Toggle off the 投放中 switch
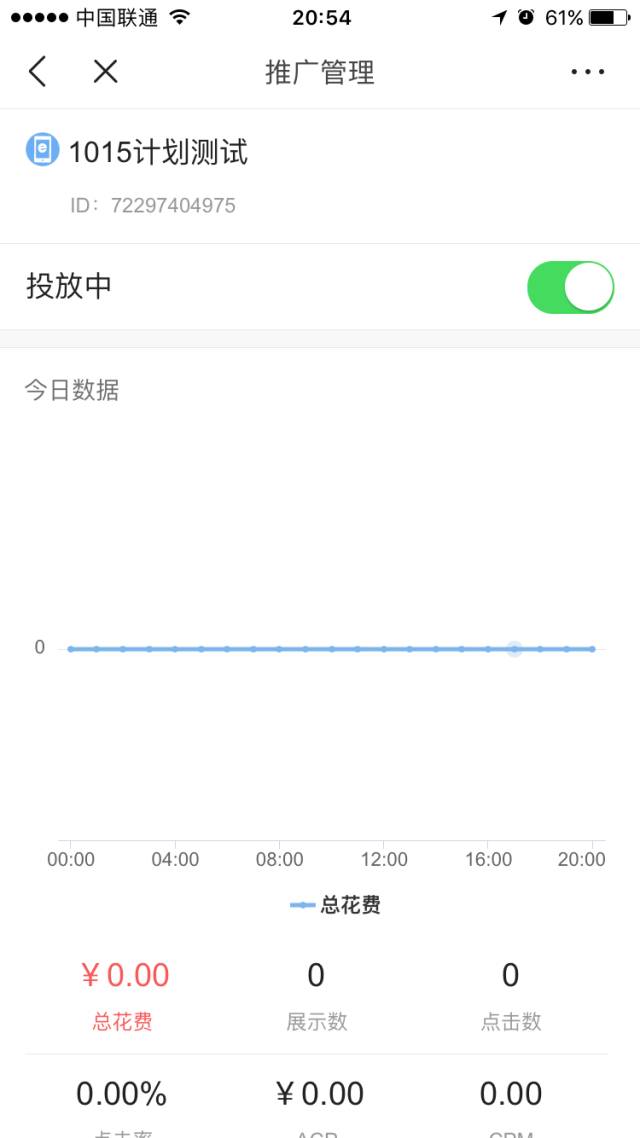Viewport: 640px width, 1138px height. click(570, 288)
